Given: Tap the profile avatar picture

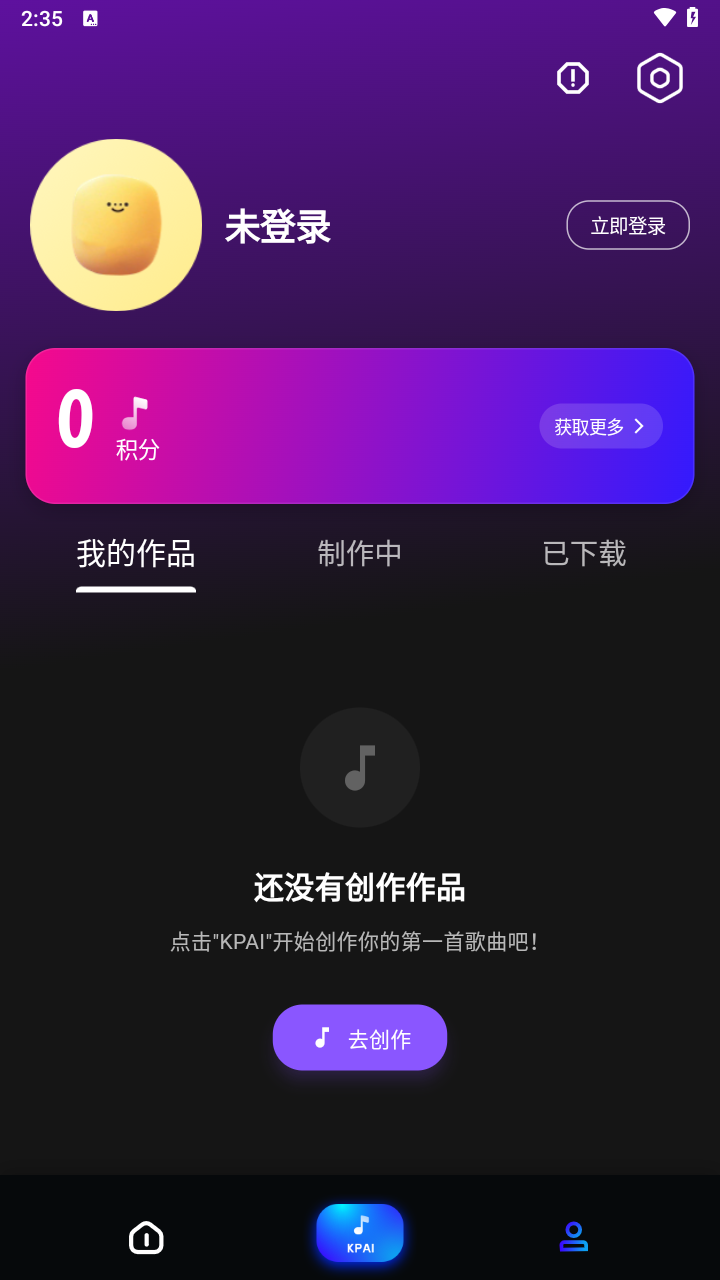Looking at the screenshot, I should point(116,225).
